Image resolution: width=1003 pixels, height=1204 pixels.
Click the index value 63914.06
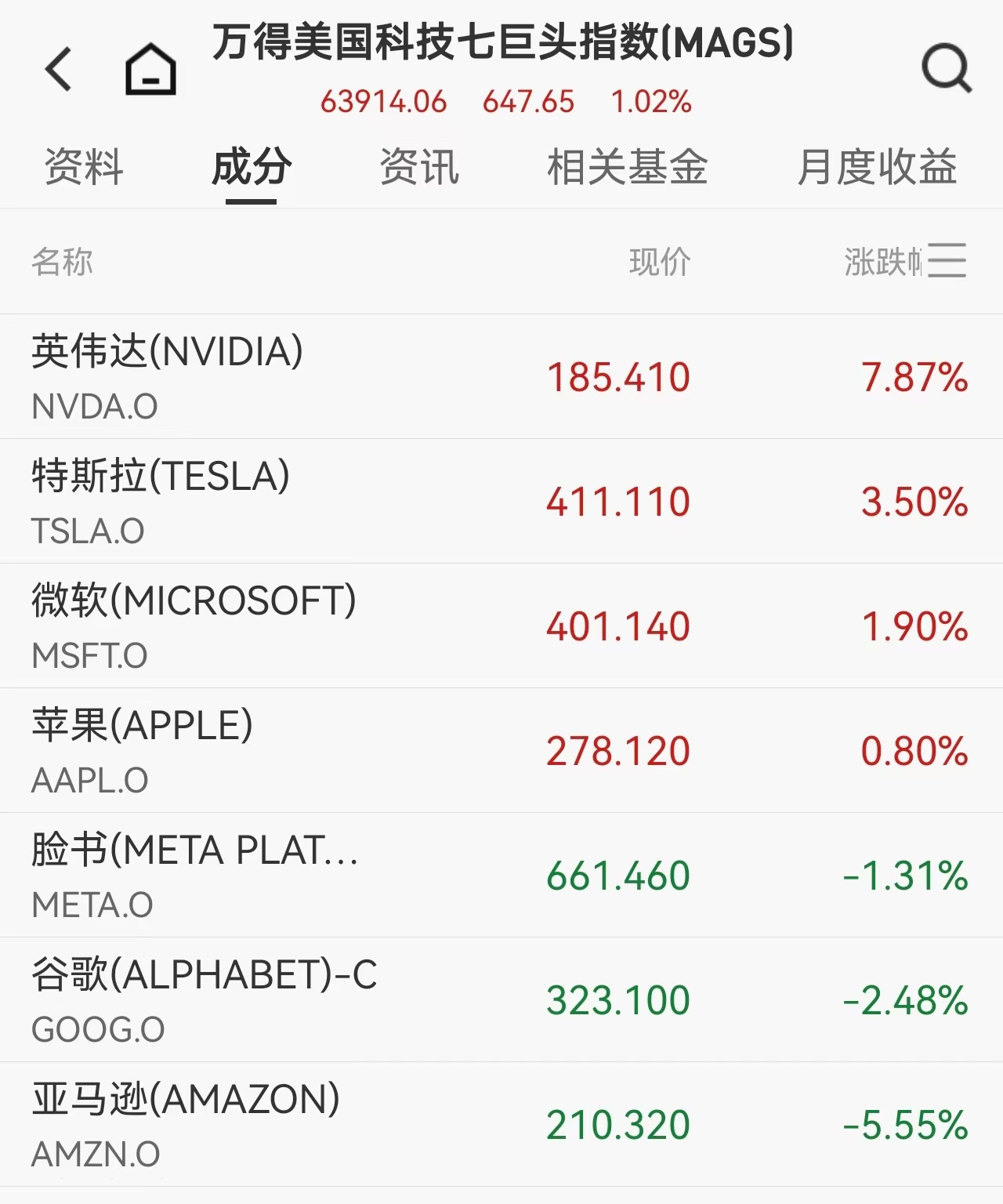[x=385, y=102]
